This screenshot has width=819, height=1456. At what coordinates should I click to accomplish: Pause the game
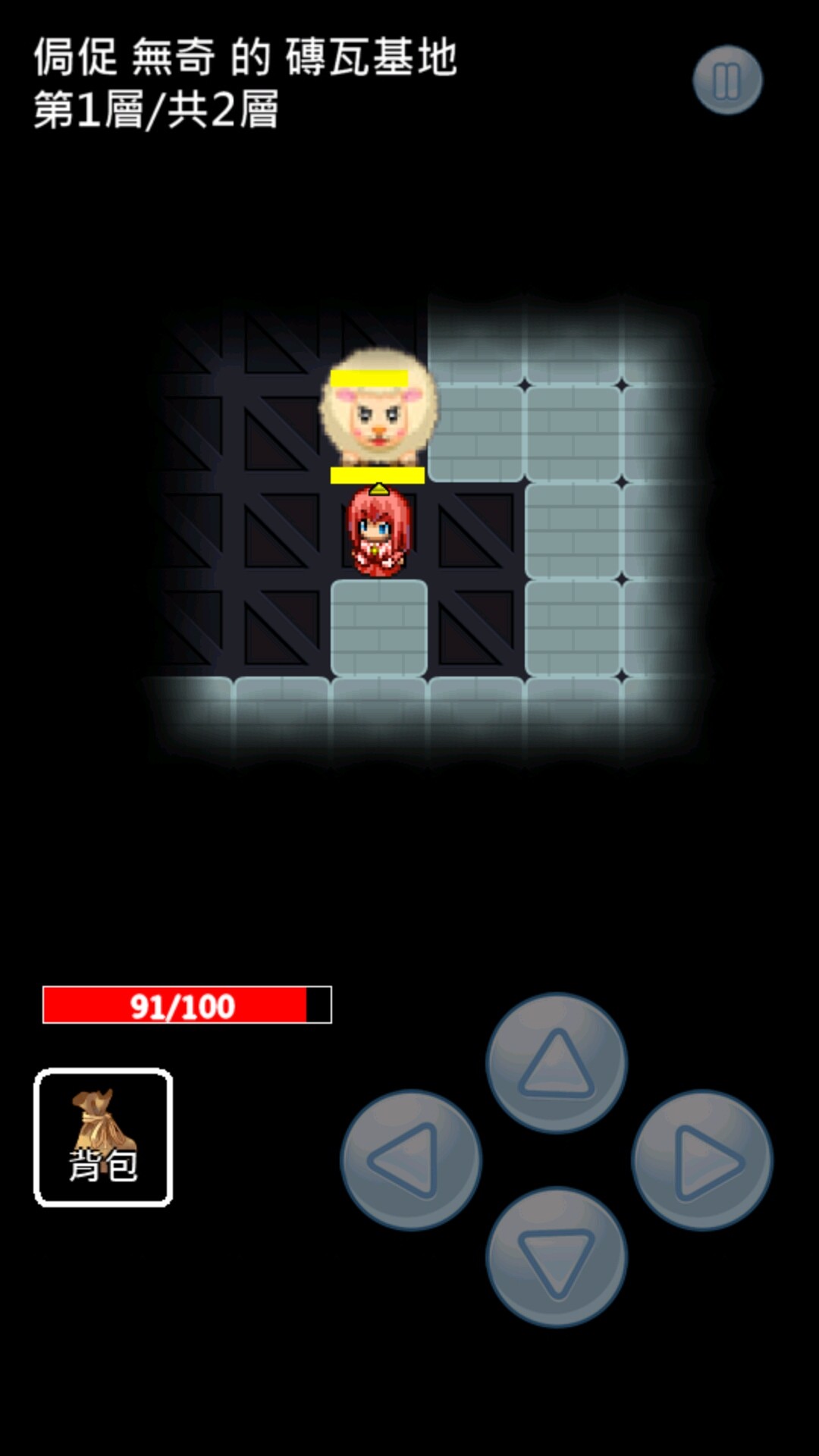(726, 80)
